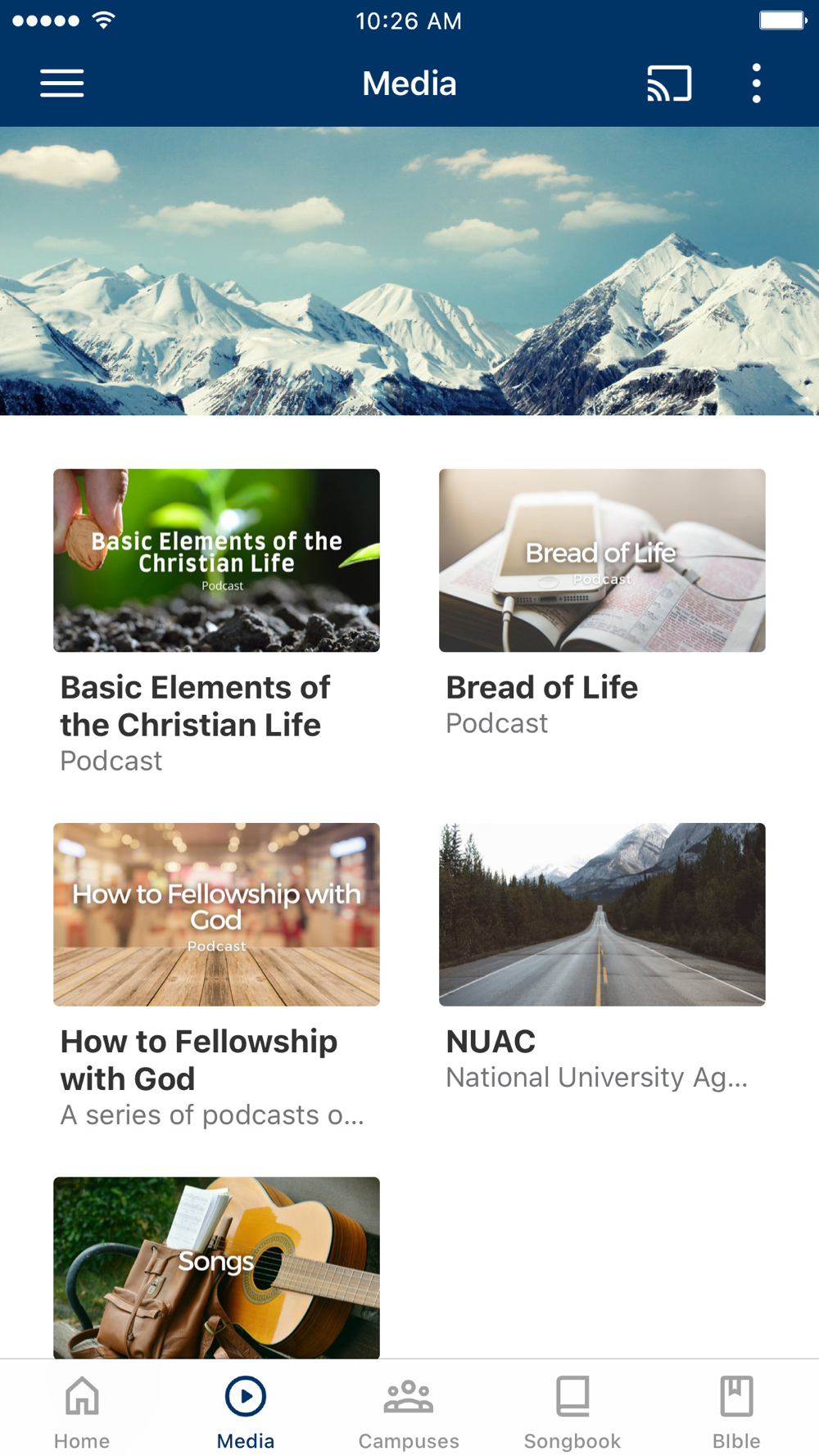Open the NUAC media card
819x1456 pixels.
click(x=602, y=957)
